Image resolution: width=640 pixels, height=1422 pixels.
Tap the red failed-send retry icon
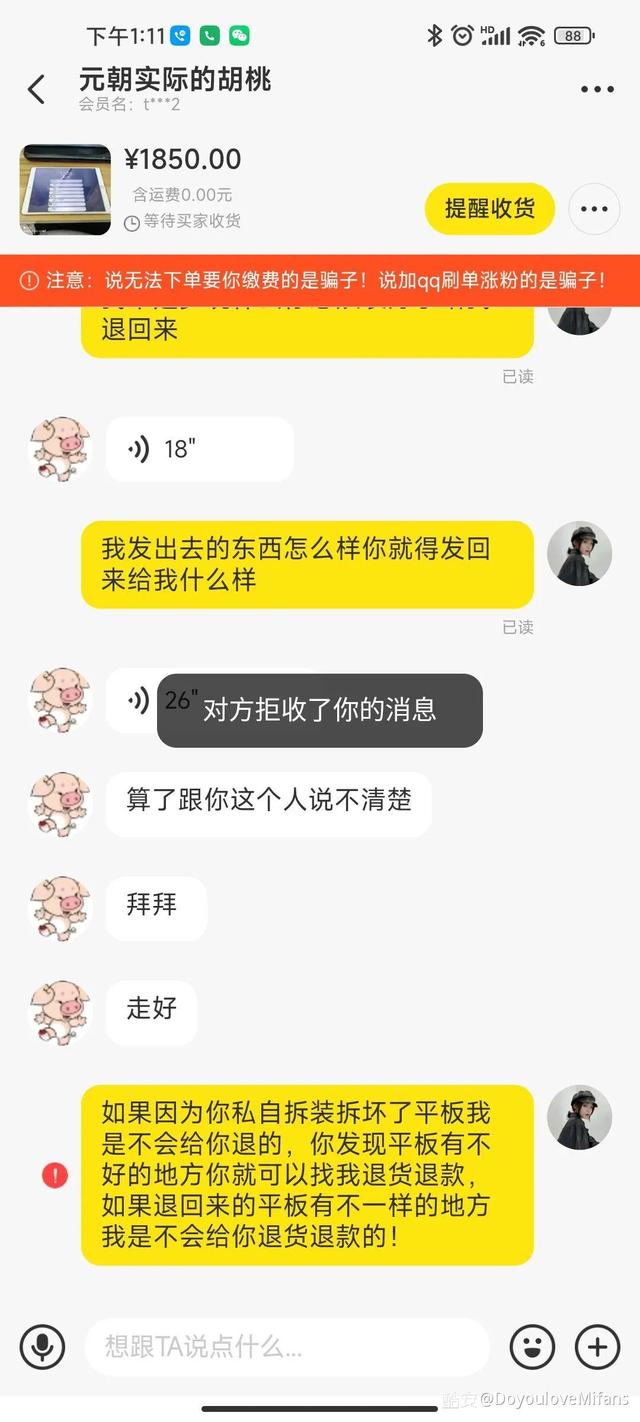pos(55,1175)
